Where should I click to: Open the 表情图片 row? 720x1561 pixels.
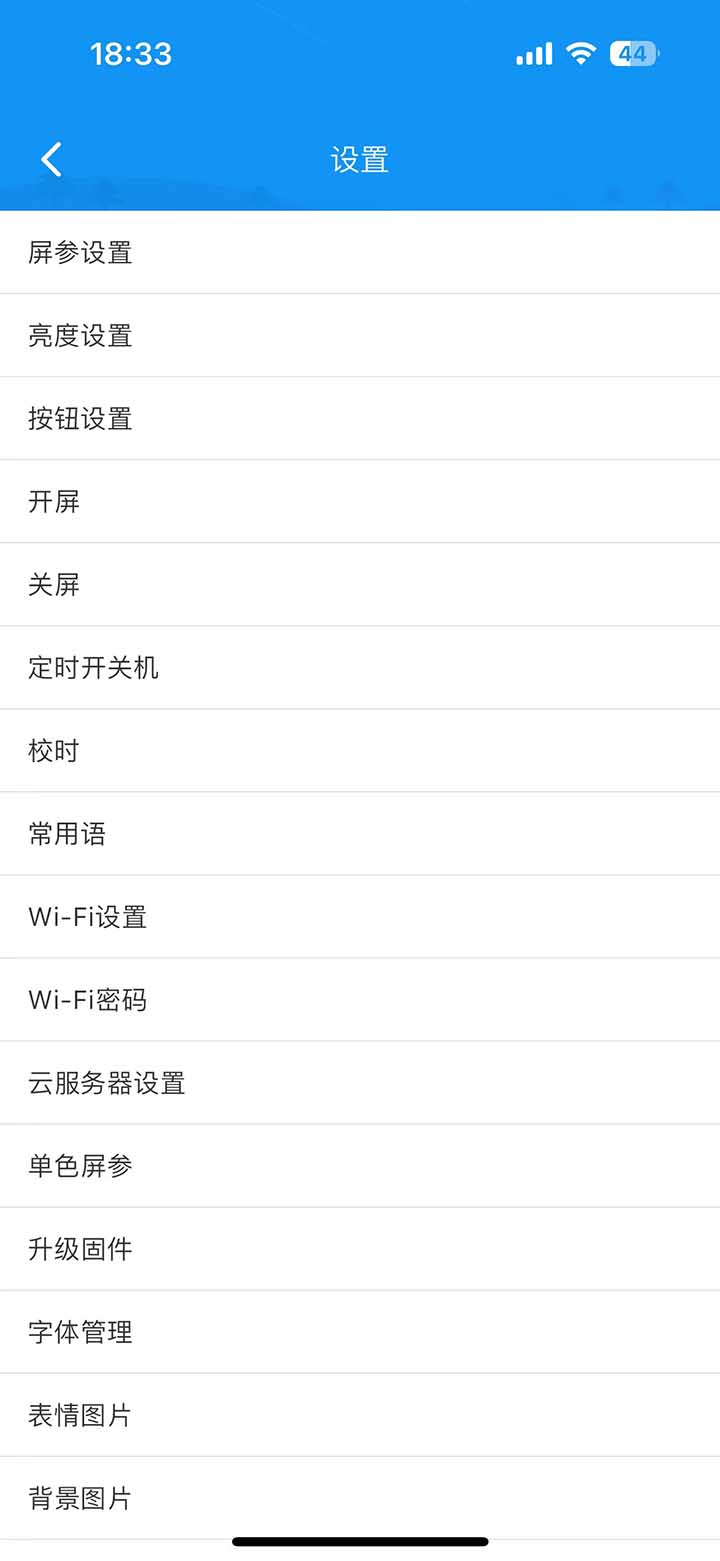pos(80,1415)
